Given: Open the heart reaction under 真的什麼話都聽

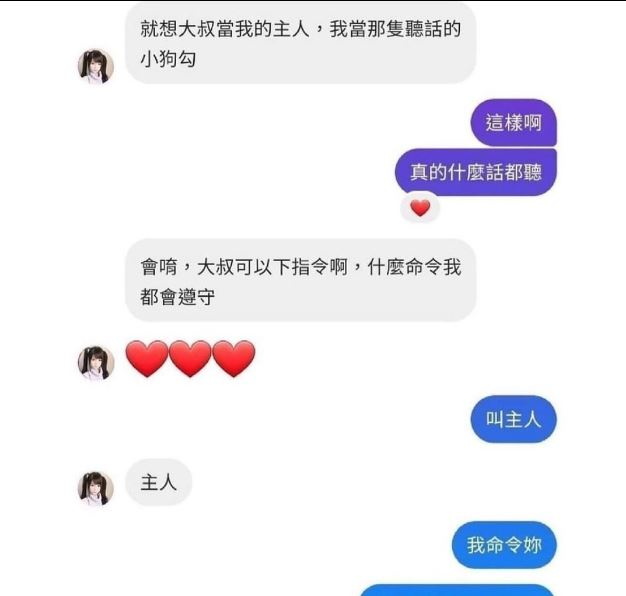Looking at the screenshot, I should click(420, 208).
